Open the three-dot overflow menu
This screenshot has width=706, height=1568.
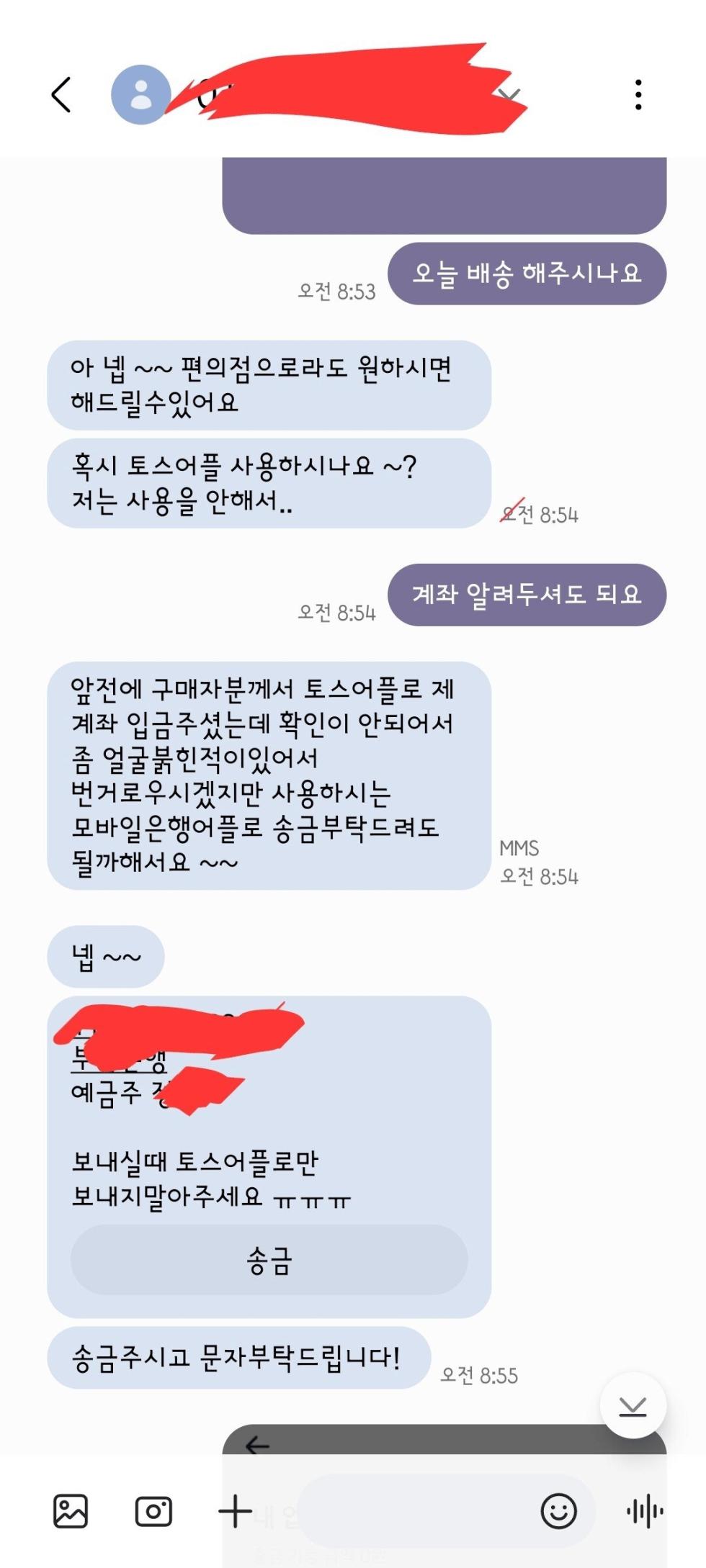638,95
